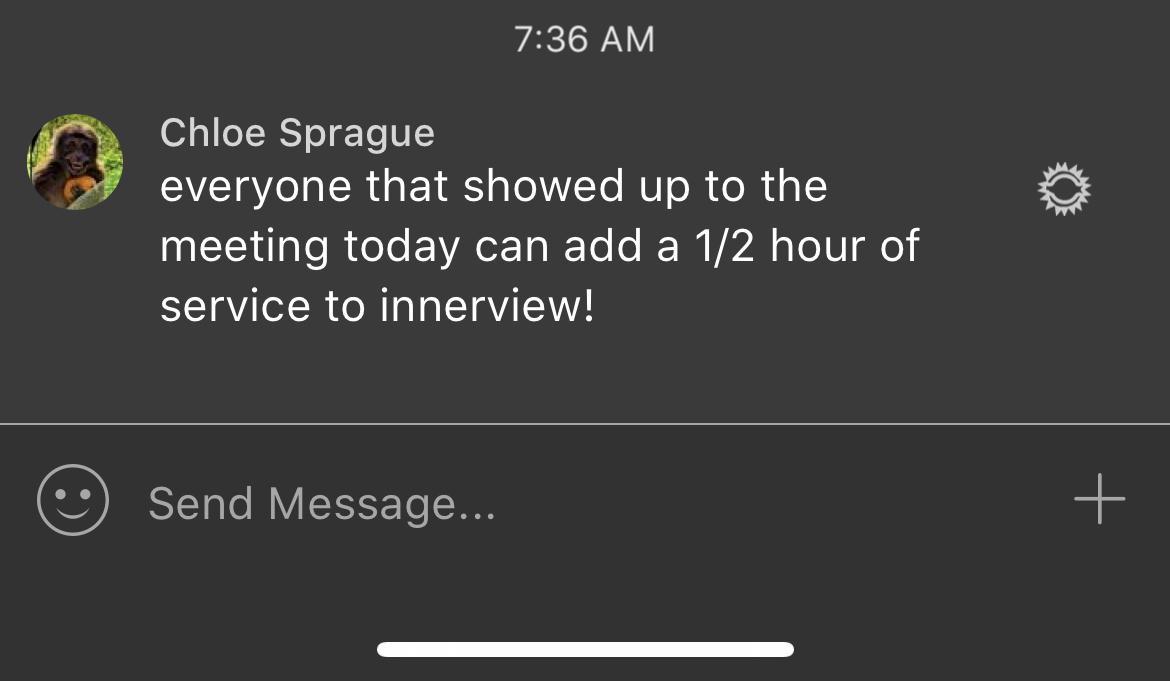Like Chloe Sprague's message
The width and height of the screenshot is (1170, 681).
(x=1064, y=190)
